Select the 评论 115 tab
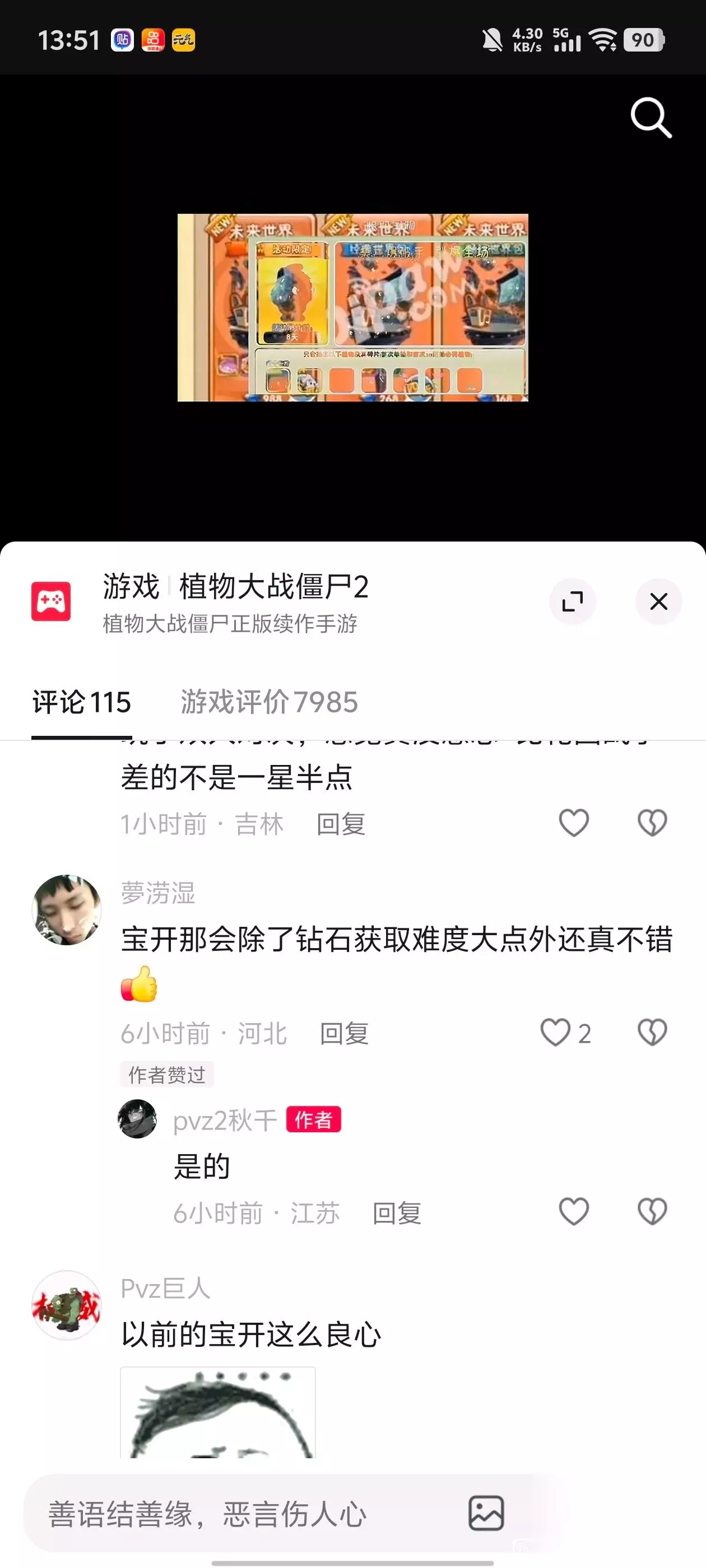Image resolution: width=706 pixels, height=1568 pixels. [82, 702]
